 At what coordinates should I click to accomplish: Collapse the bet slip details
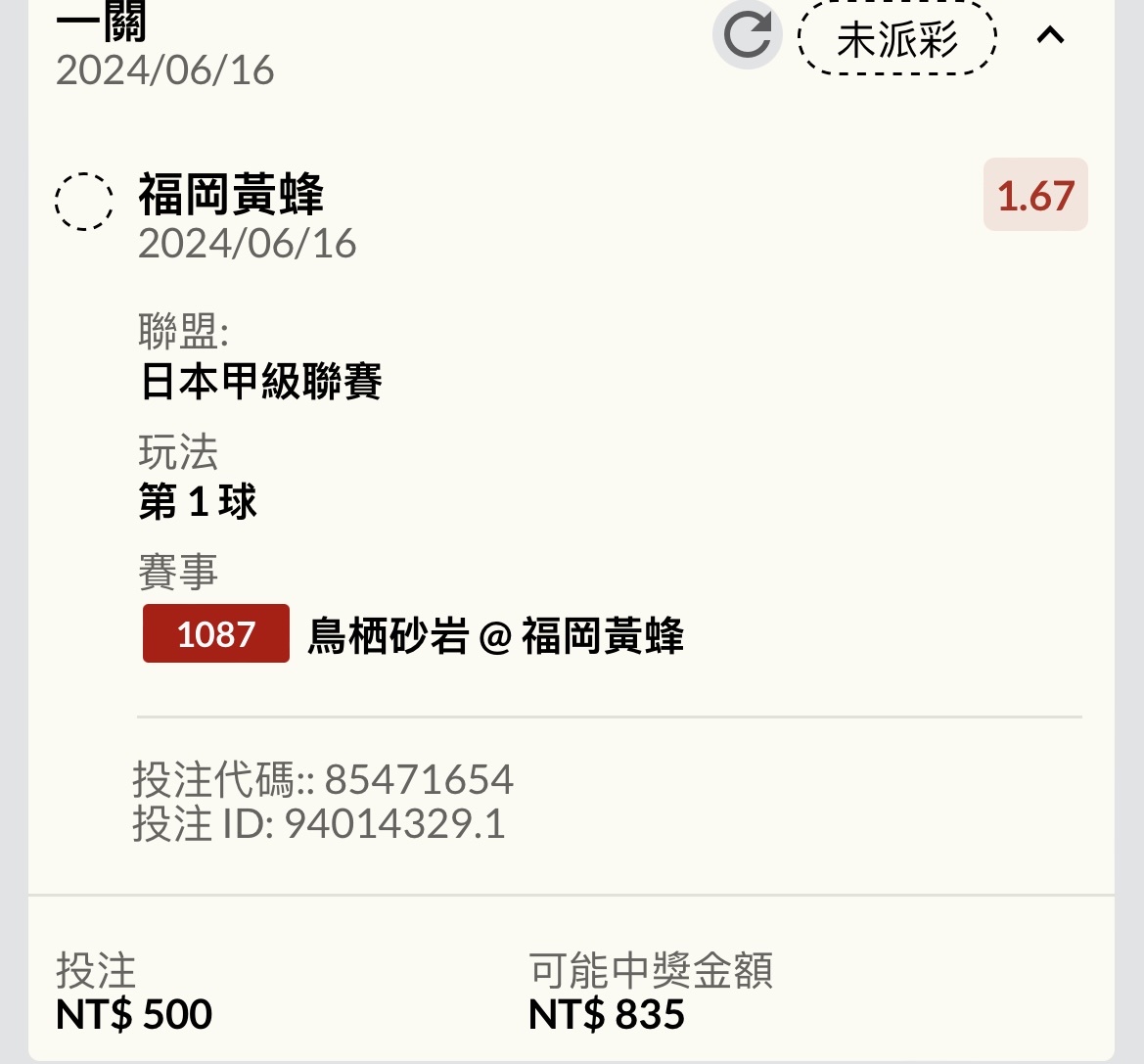(1050, 36)
